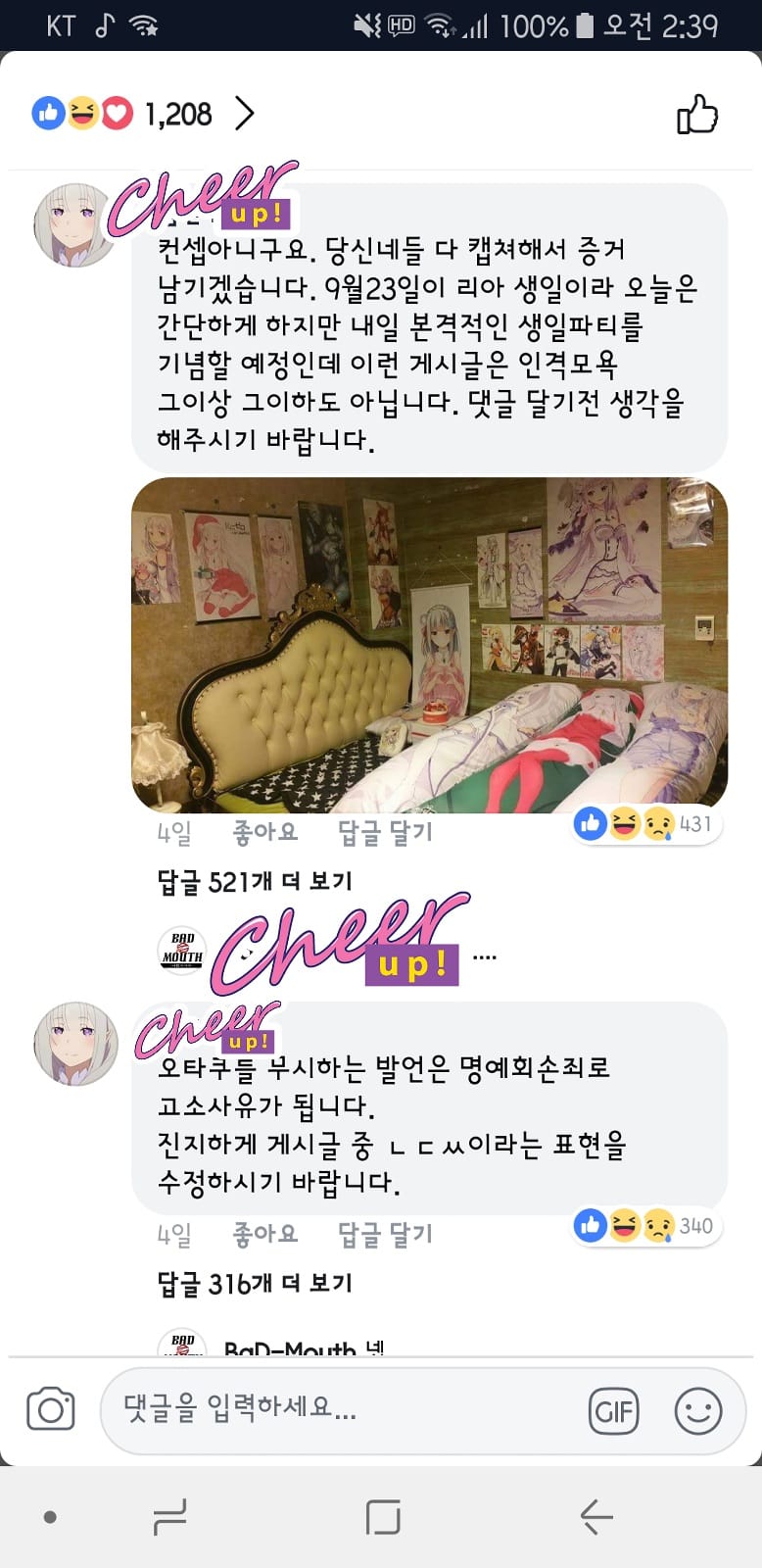View the 340 reactions on second comment

[647, 1226]
